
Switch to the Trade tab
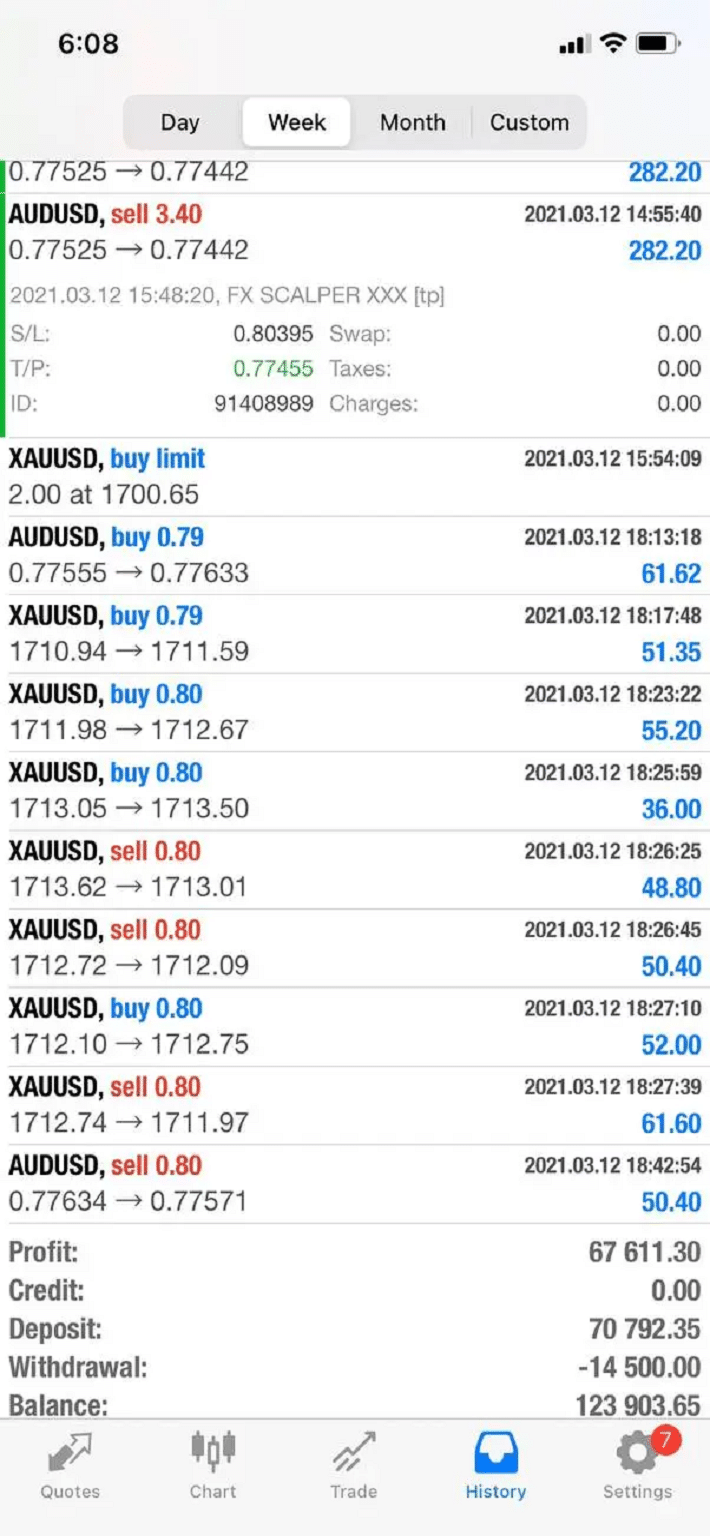pyautogui.click(x=354, y=1465)
